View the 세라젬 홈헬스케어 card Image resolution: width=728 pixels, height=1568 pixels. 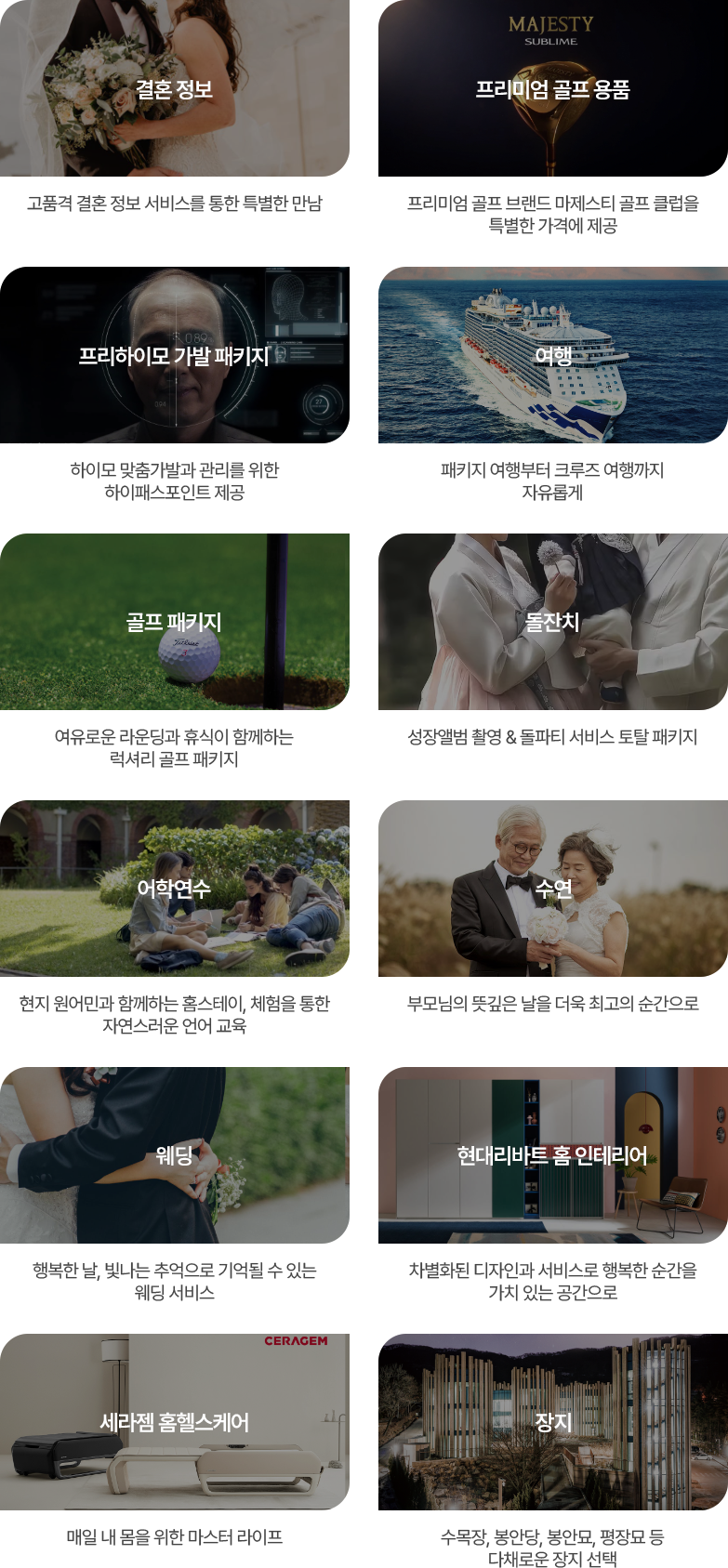[x=175, y=1422]
